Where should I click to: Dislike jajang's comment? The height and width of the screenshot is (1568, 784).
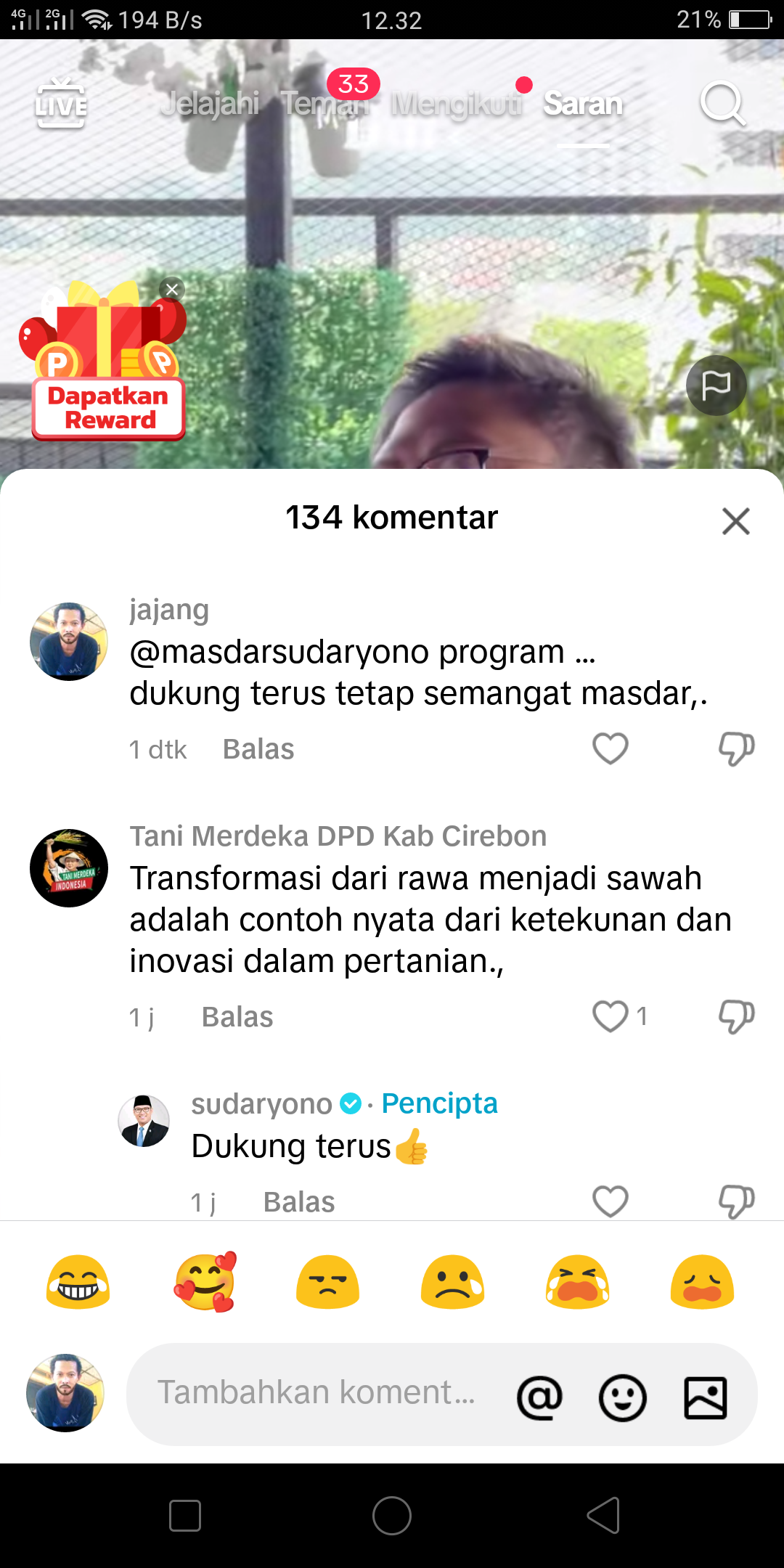pyautogui.click(x=736, y=748)
